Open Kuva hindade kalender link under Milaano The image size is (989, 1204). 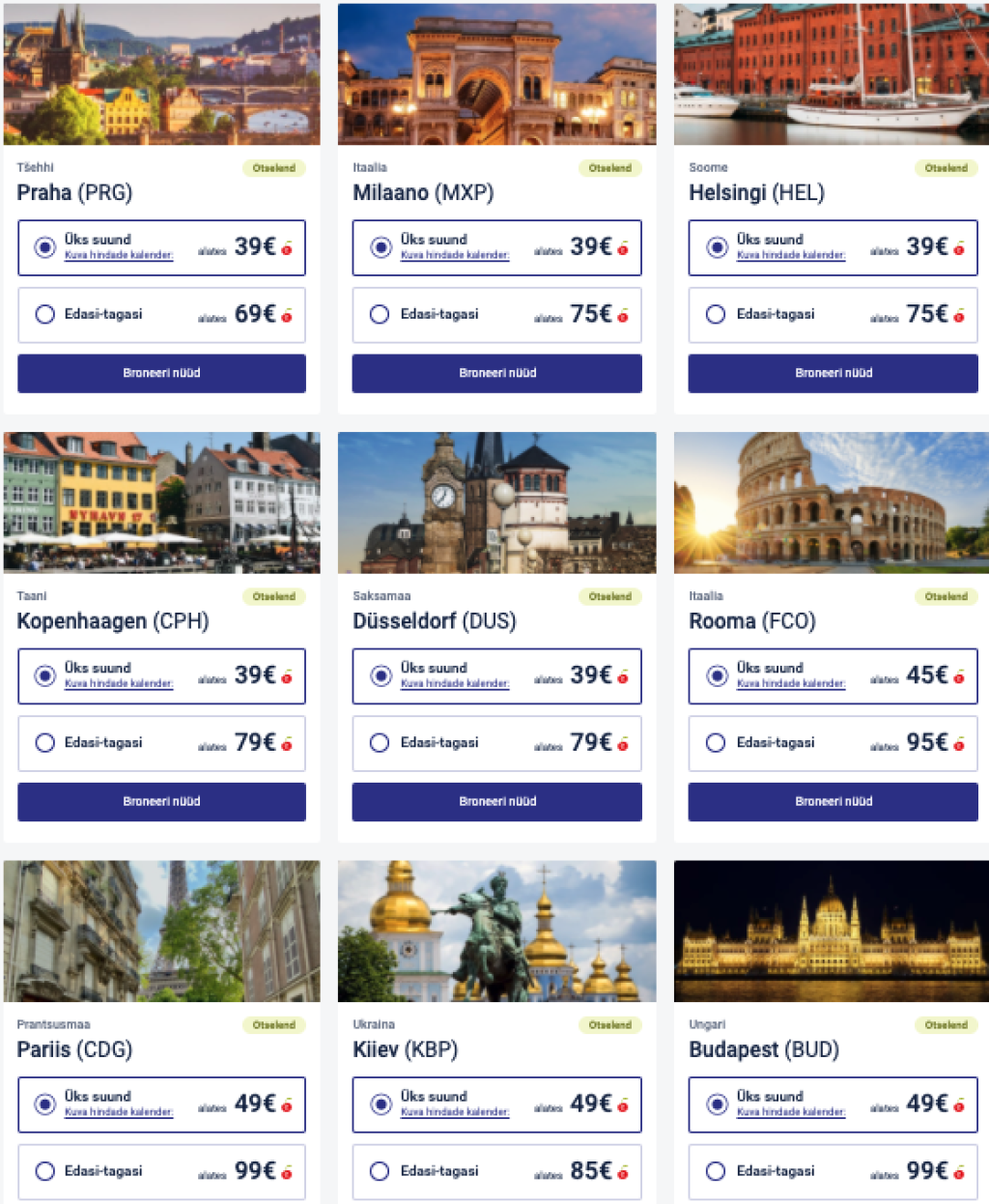[454, 255]
